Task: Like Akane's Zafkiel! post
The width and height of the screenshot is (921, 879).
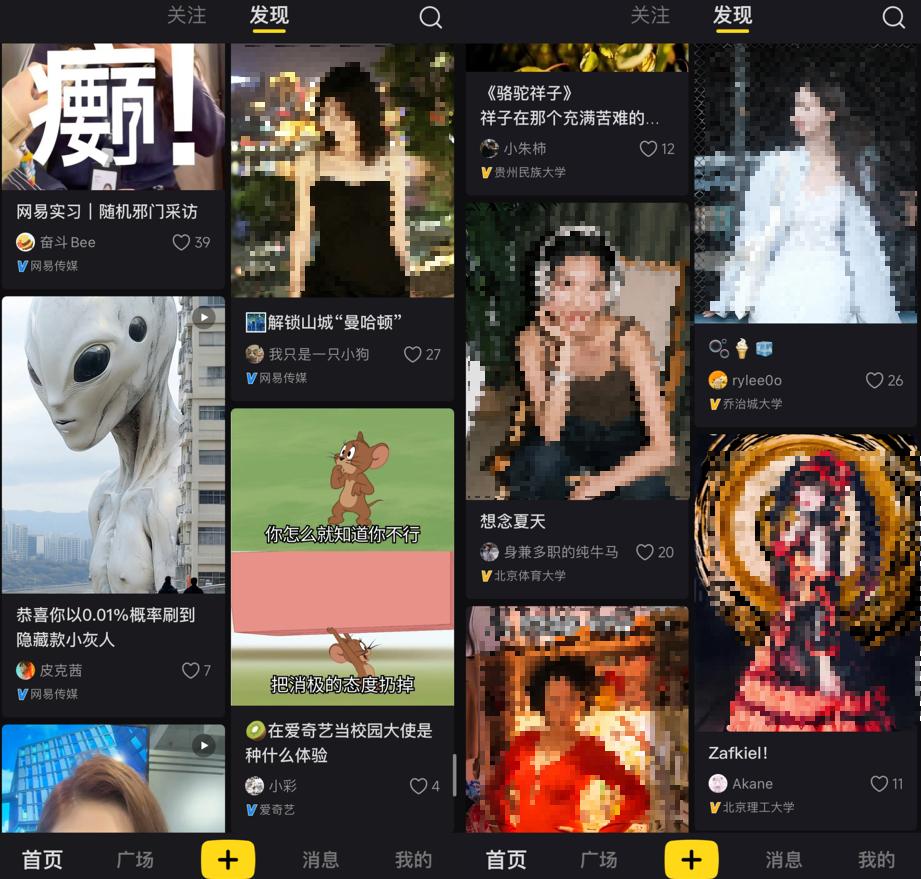Action: click(879, 784)
